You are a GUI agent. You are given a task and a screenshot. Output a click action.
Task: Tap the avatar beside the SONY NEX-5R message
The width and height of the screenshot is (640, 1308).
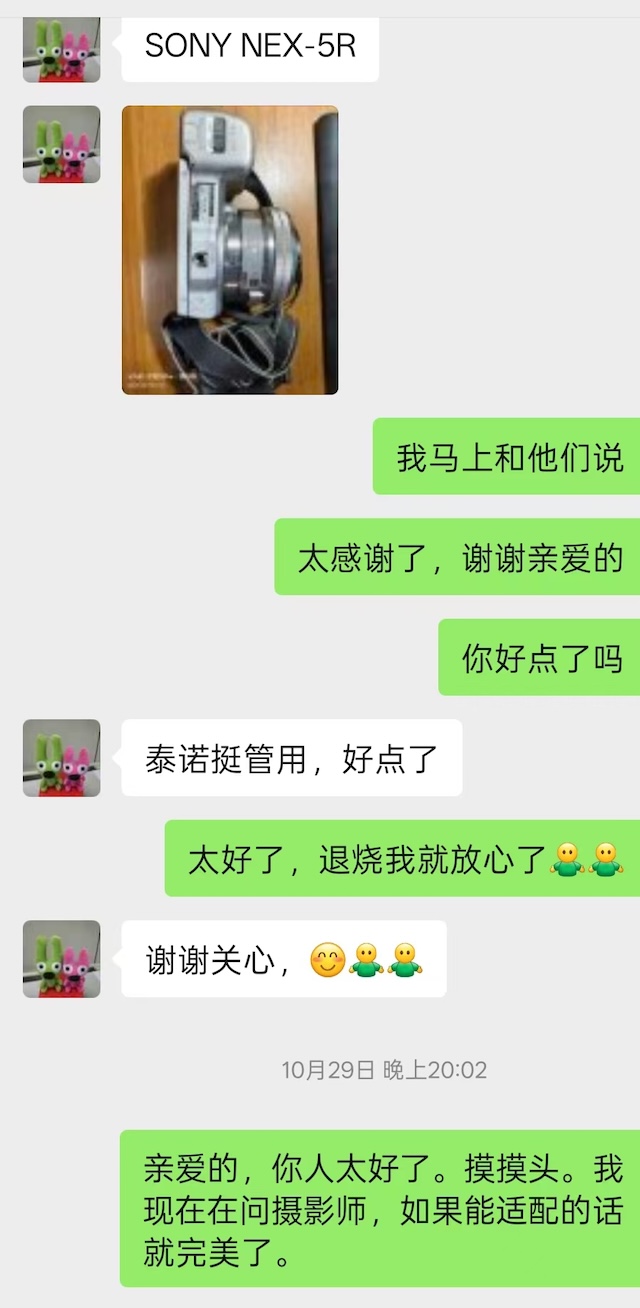[x=61, y=48]
